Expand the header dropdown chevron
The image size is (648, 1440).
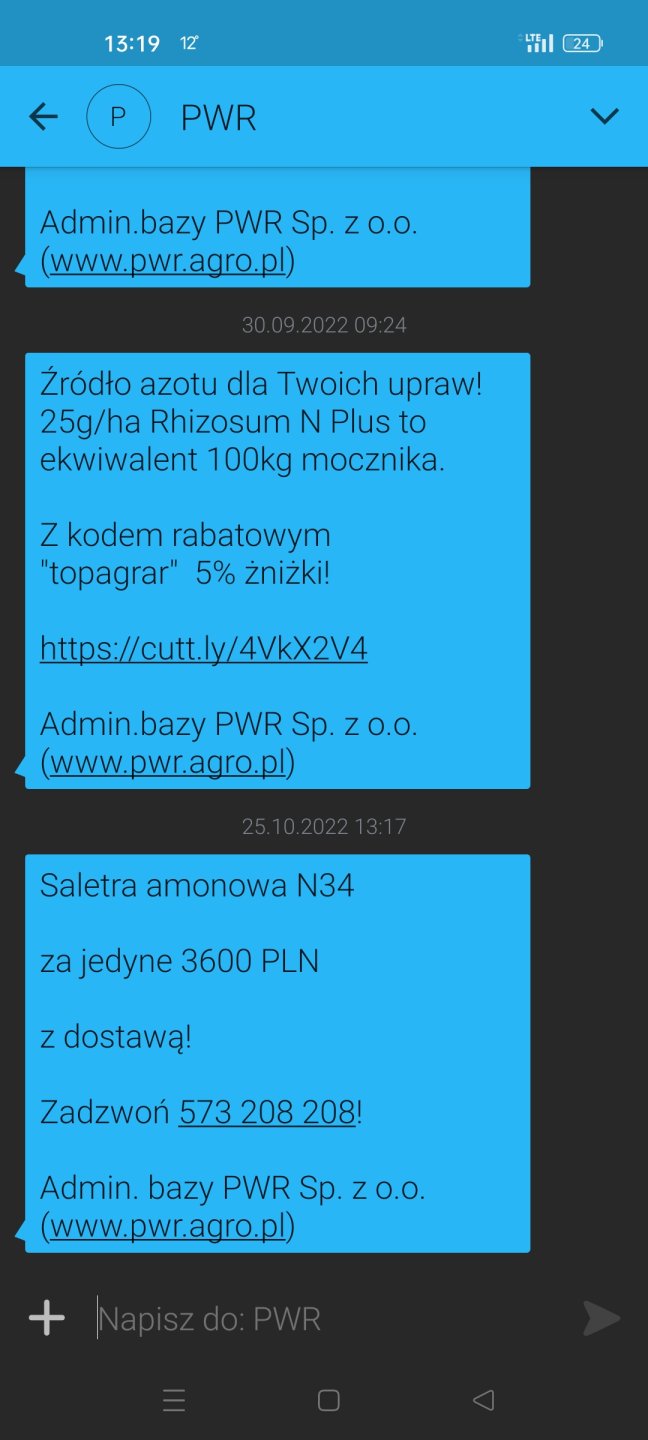pos(604,117)
